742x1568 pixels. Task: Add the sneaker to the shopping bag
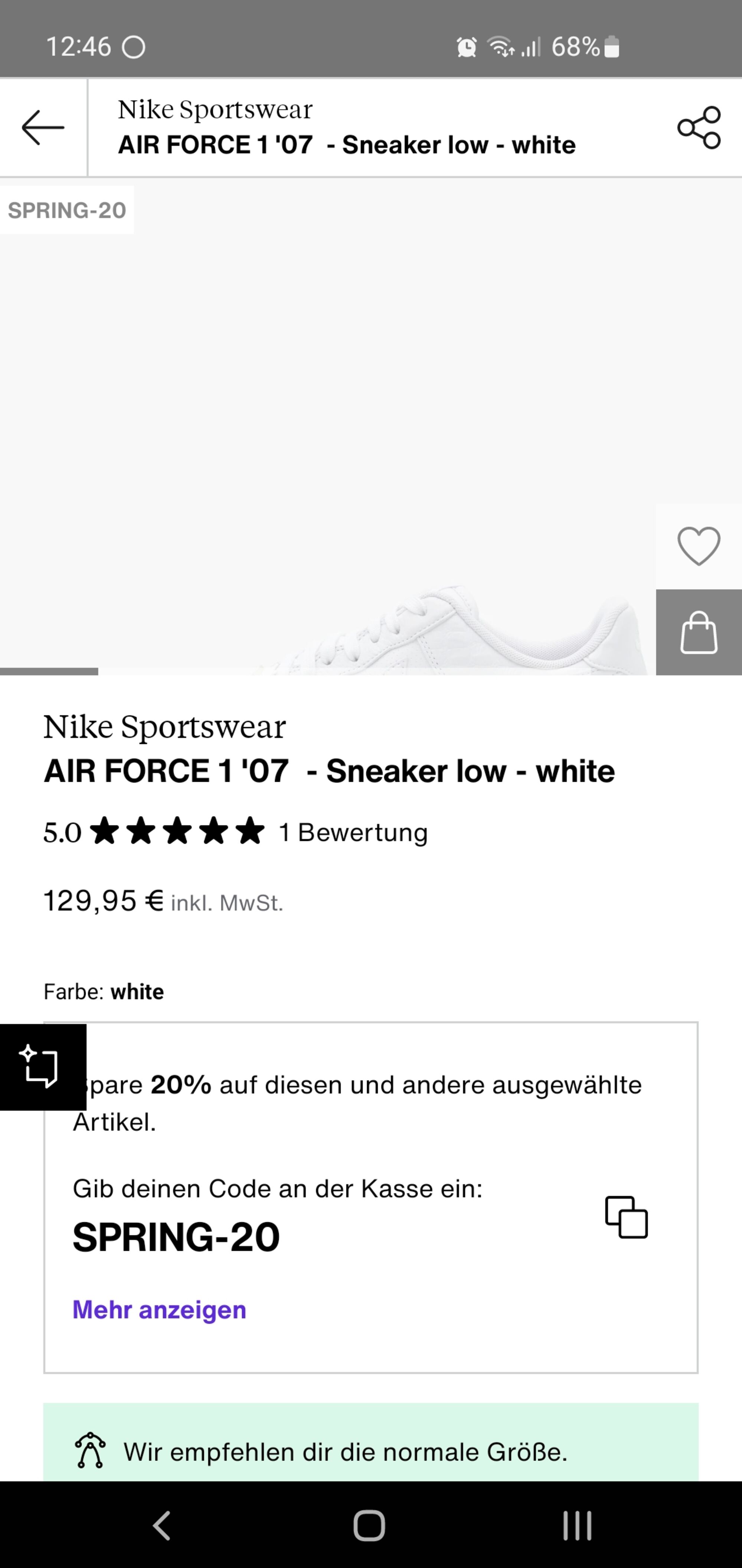tap(699, 632)
